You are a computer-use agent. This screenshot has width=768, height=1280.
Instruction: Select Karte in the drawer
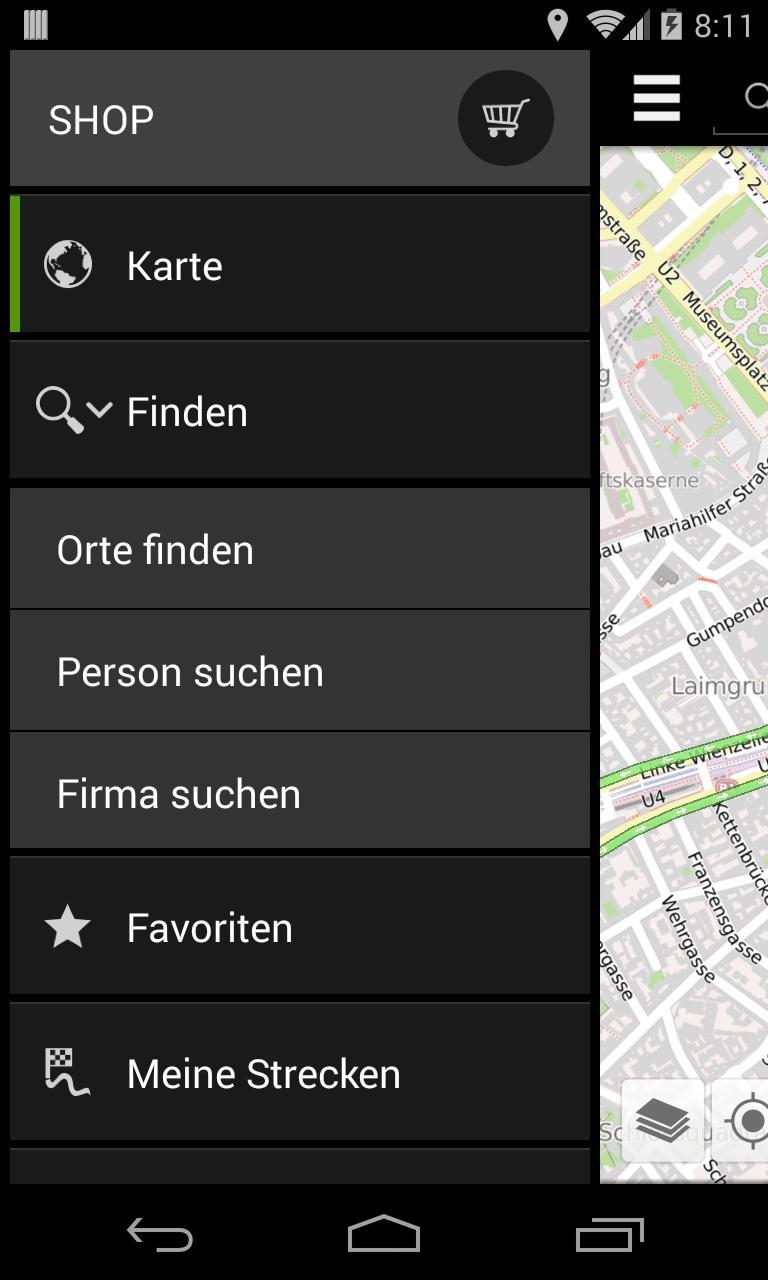300,265
